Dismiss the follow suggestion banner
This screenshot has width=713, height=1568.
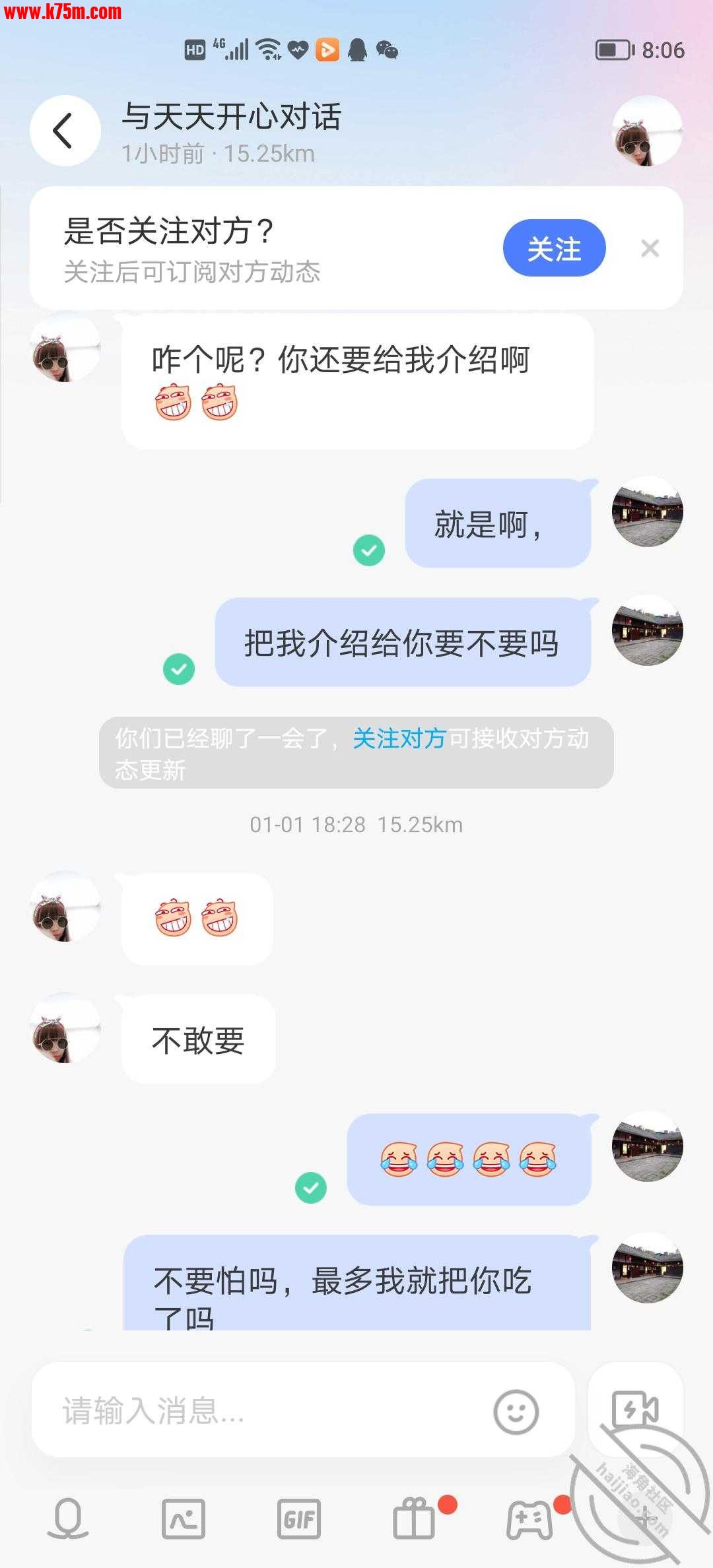[650, 249]
